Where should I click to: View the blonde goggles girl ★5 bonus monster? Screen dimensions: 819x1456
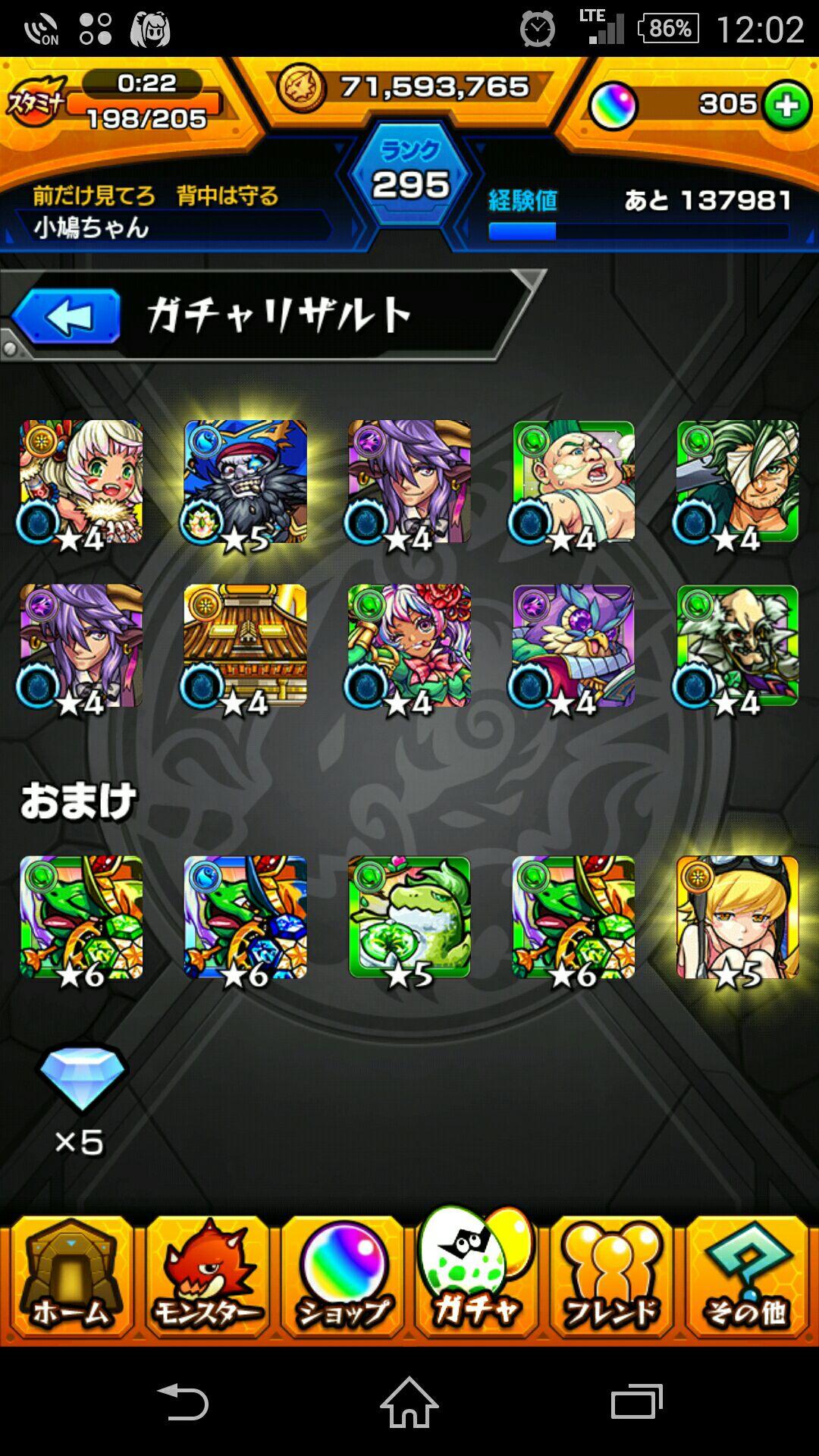737,918
